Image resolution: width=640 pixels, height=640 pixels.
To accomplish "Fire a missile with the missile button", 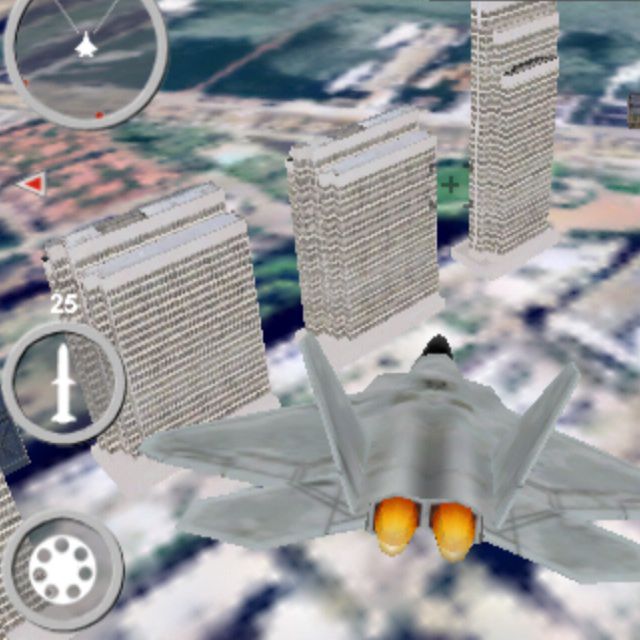I will (63, 383).
